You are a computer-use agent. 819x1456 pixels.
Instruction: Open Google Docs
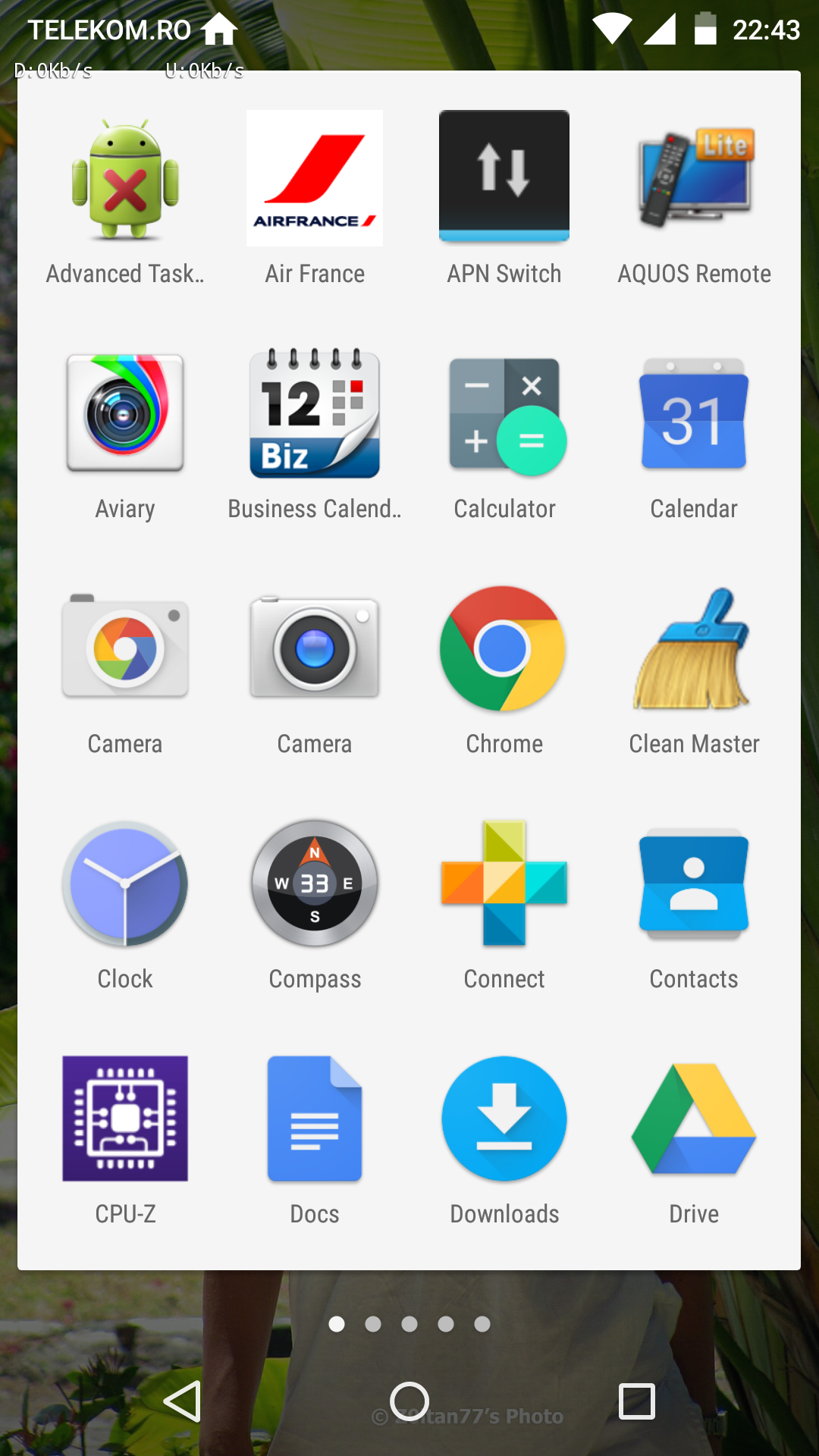click(315, 1120)
